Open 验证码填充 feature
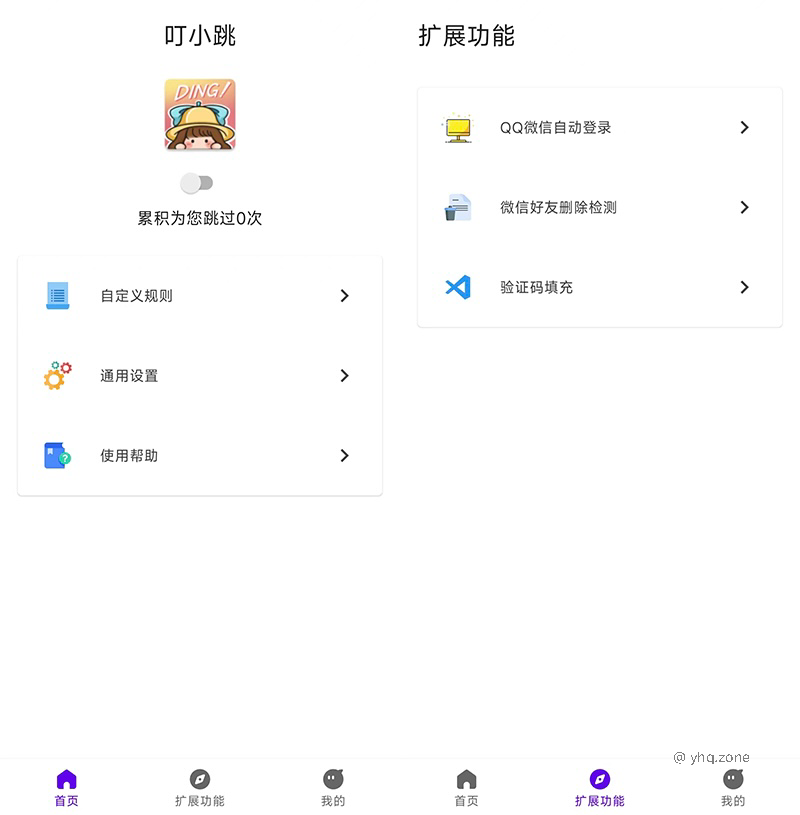Viewport: 800px width, 815px height. pyautogui.click(x=599, y=288)
